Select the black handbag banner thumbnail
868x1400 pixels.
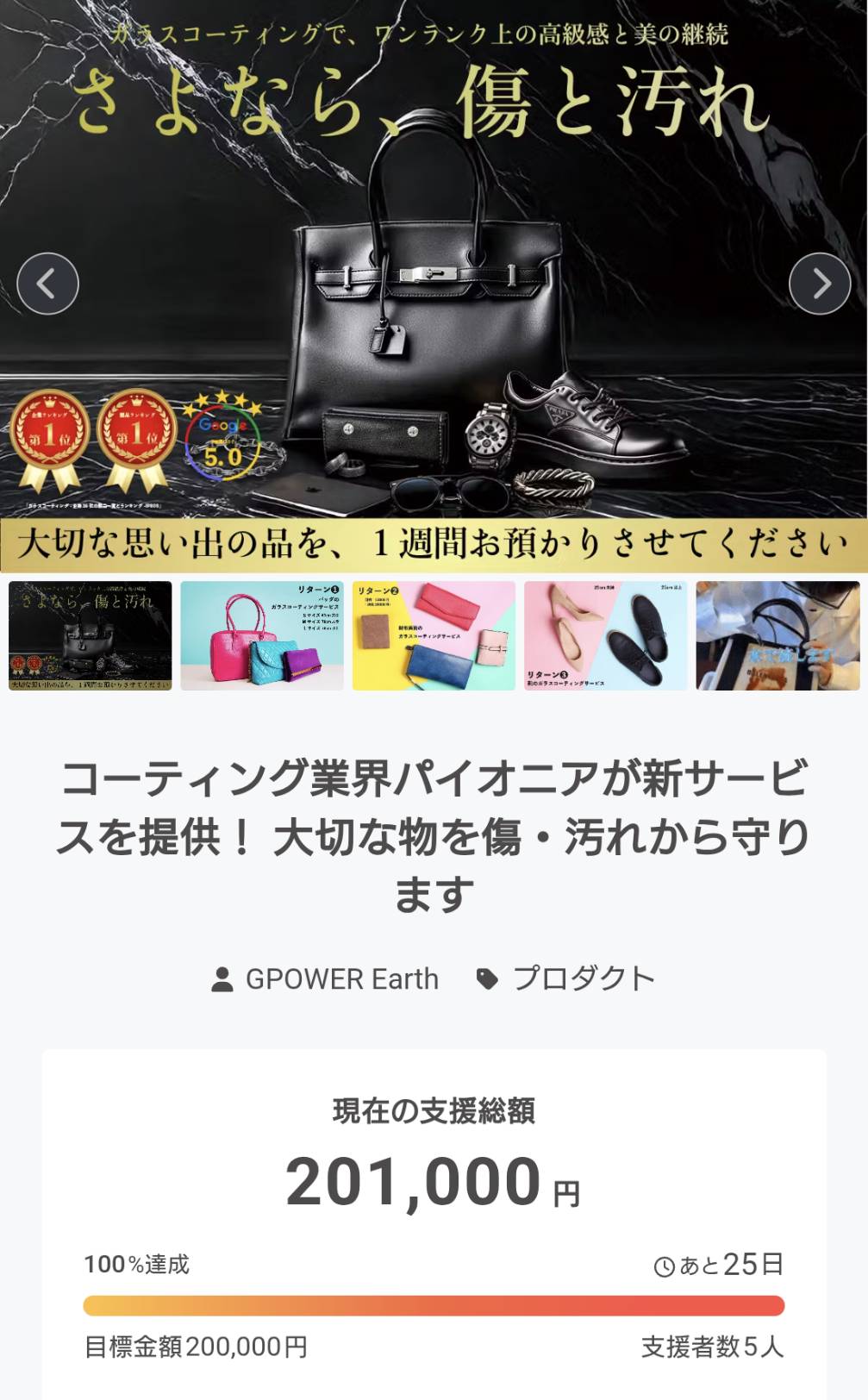pyautogui.click(x=91, y=635)
